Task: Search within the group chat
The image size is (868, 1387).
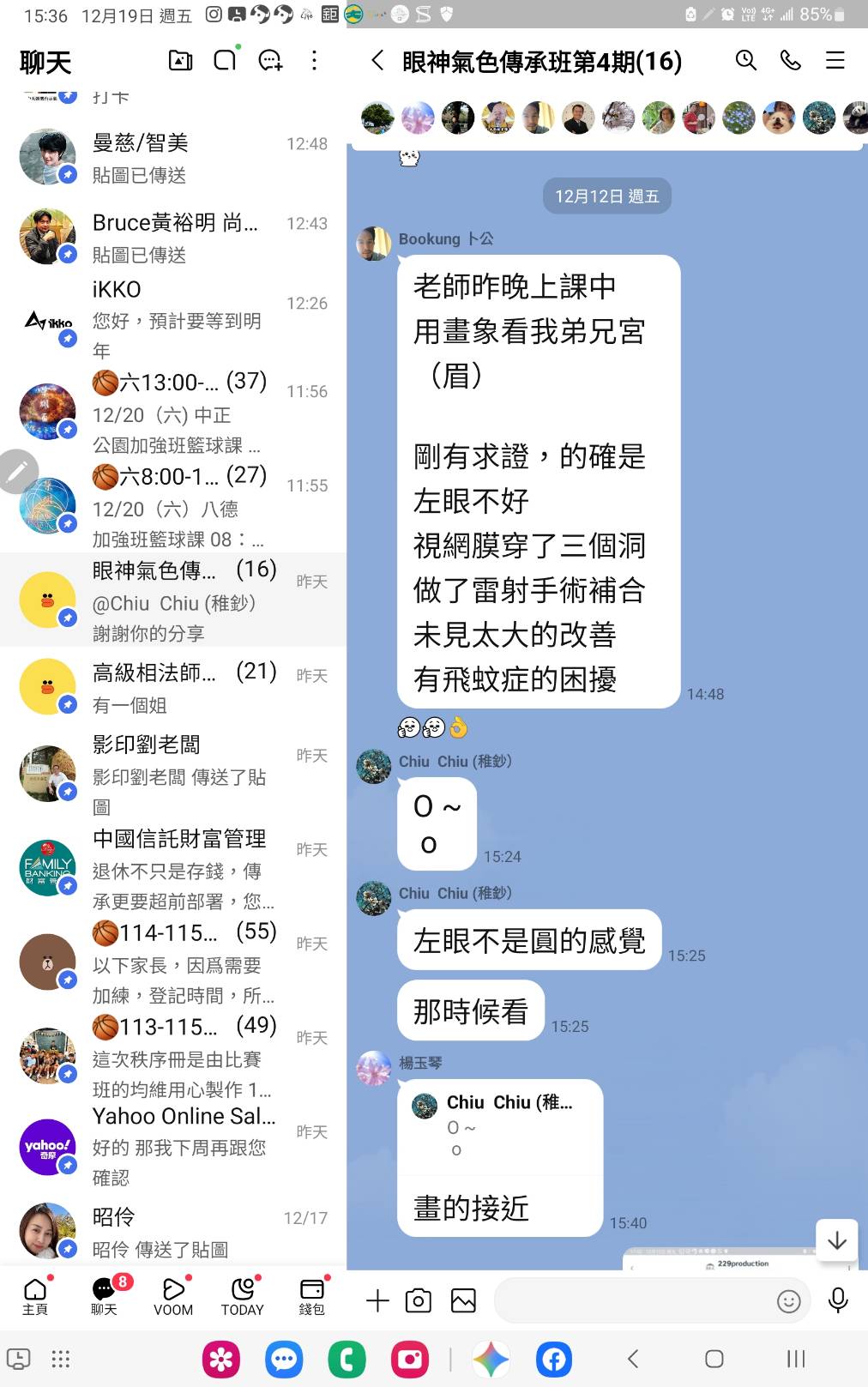Action: pyautogui.click(x=745, y=60)
